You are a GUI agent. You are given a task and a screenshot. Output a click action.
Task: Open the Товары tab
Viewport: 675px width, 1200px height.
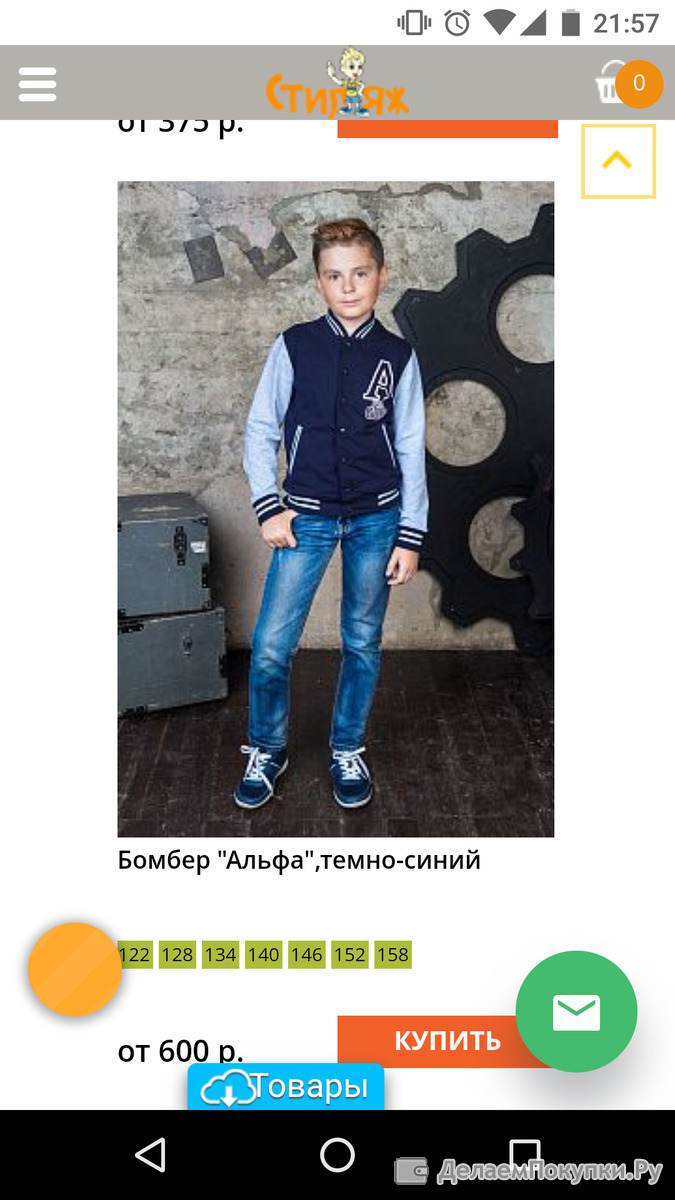(x=286, y=1087)
